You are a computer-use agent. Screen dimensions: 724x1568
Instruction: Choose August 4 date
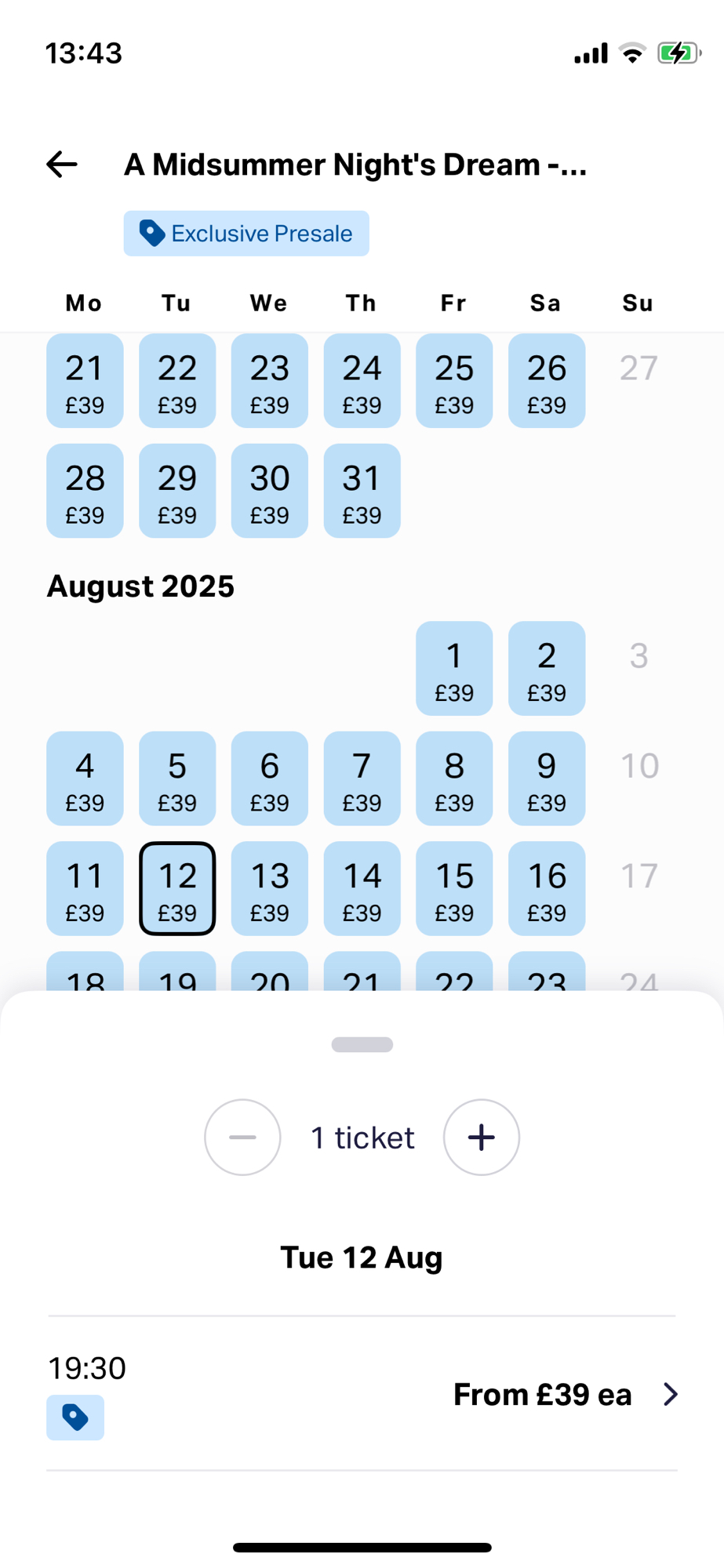pos(85,779)
